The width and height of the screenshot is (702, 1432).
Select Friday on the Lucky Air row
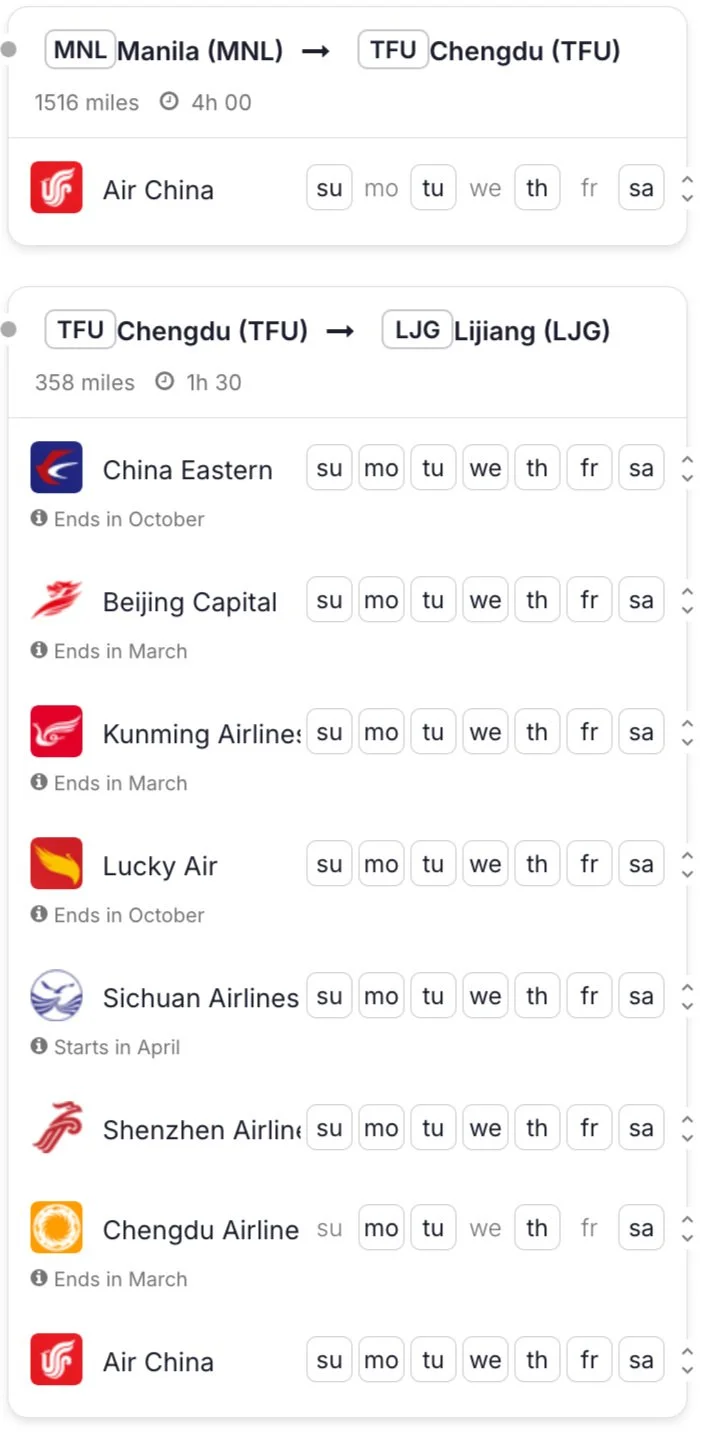(589, 864)
